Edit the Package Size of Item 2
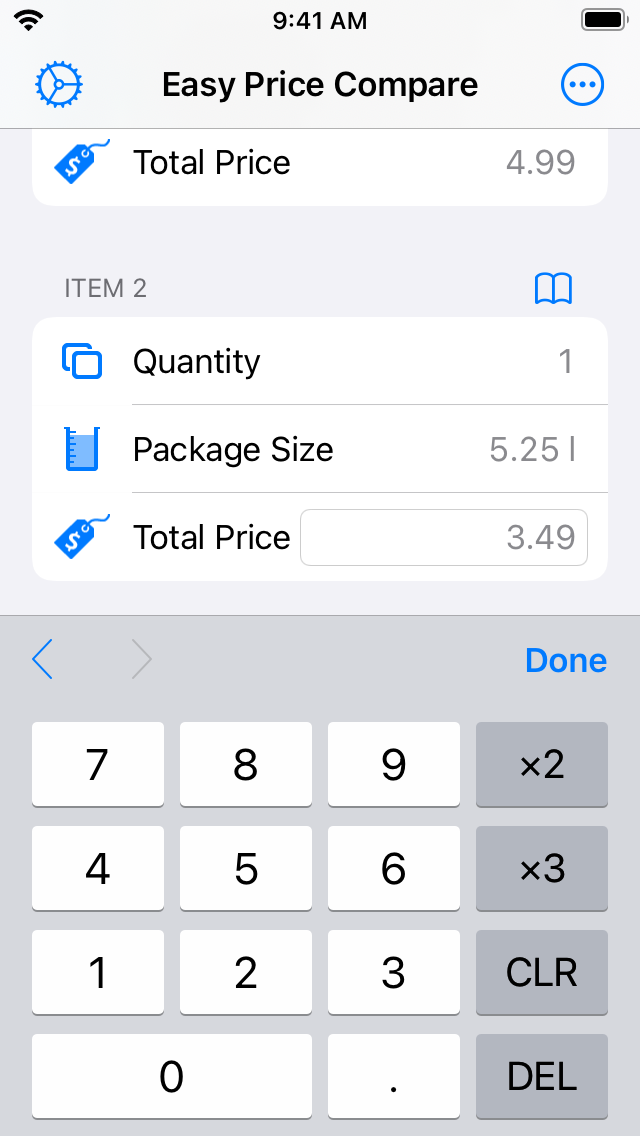 coord(320,449)
